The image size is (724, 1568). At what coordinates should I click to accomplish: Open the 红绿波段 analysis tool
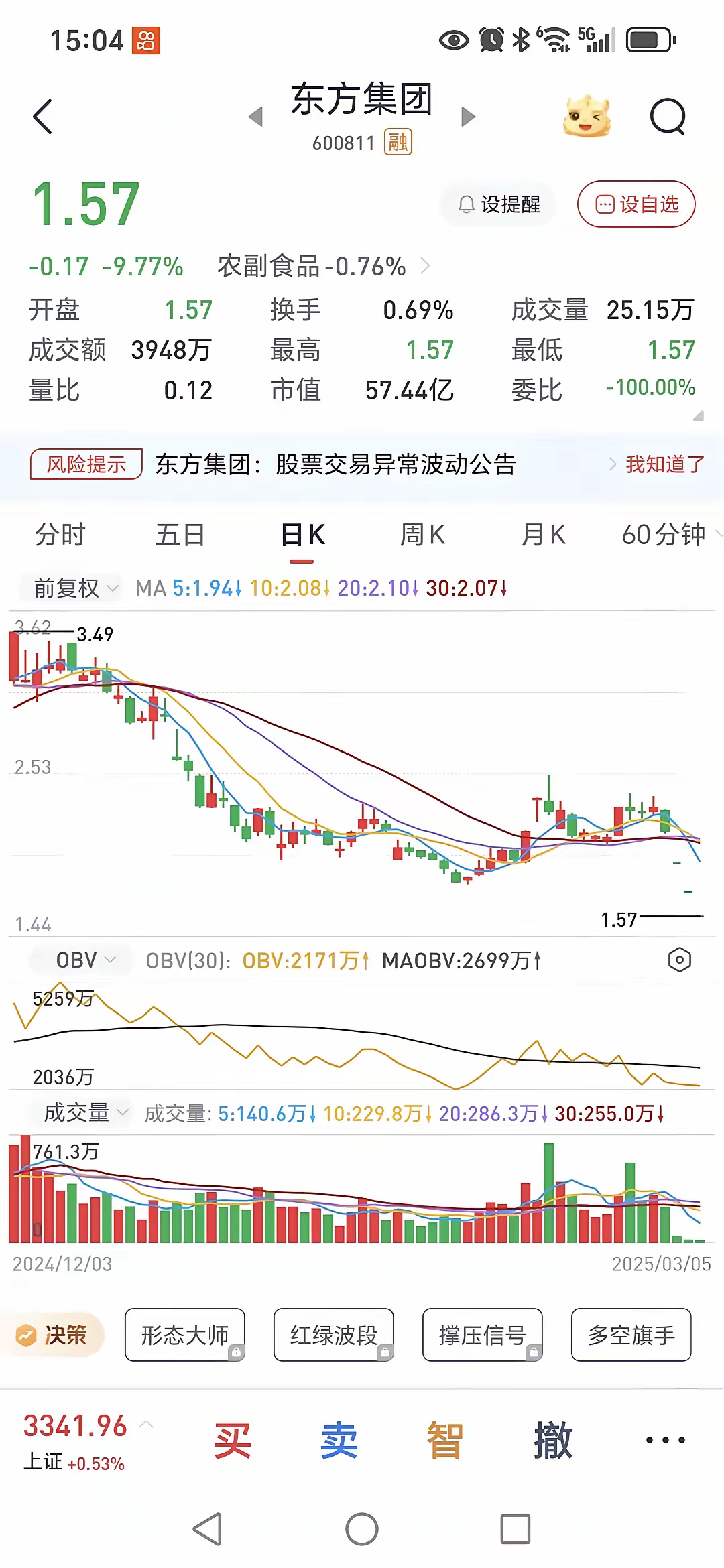(x=334, y=1335)
